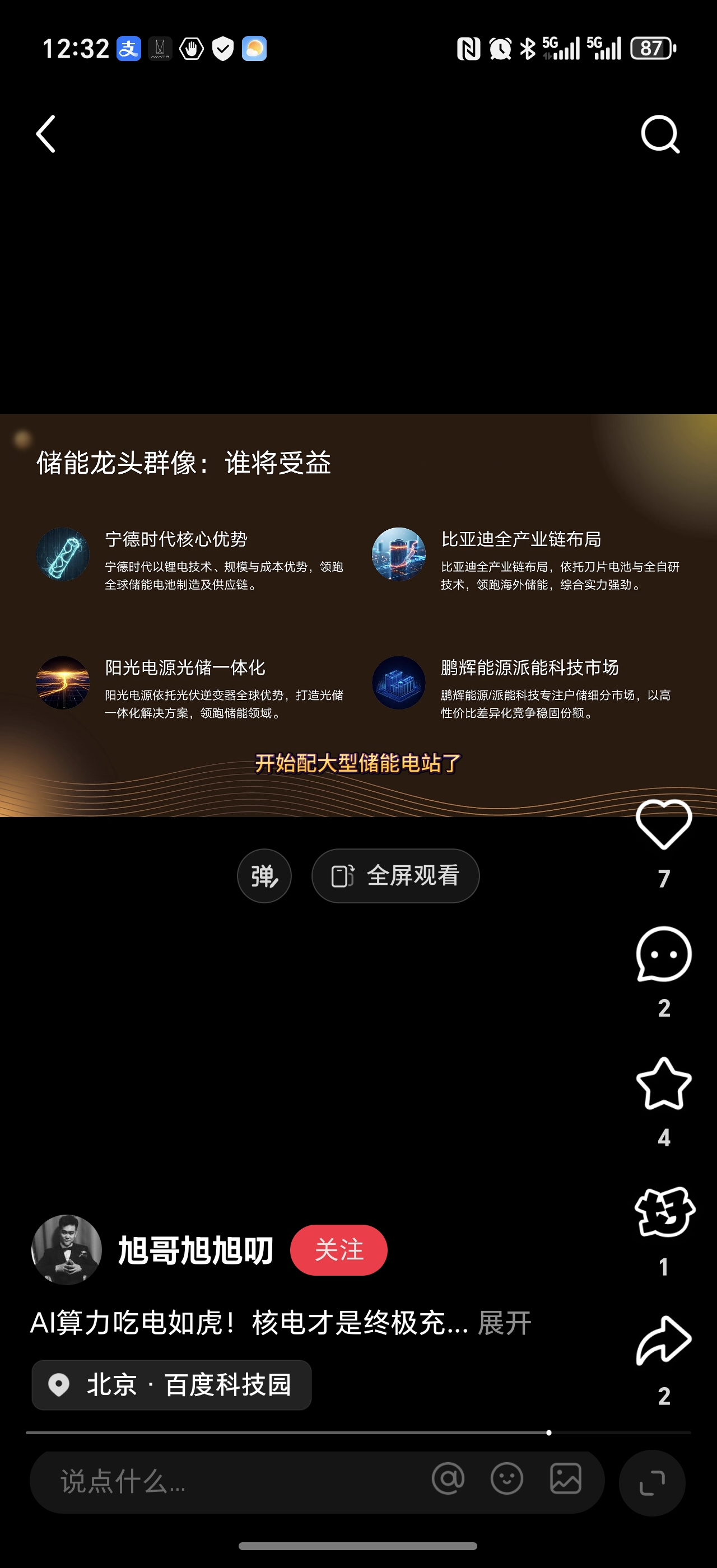Image resolution: width=717 pixels, height=1568 pixels.
Task: Follow 旭哥旭旭叨 with the 关注 button
Action: (338, 1250)
